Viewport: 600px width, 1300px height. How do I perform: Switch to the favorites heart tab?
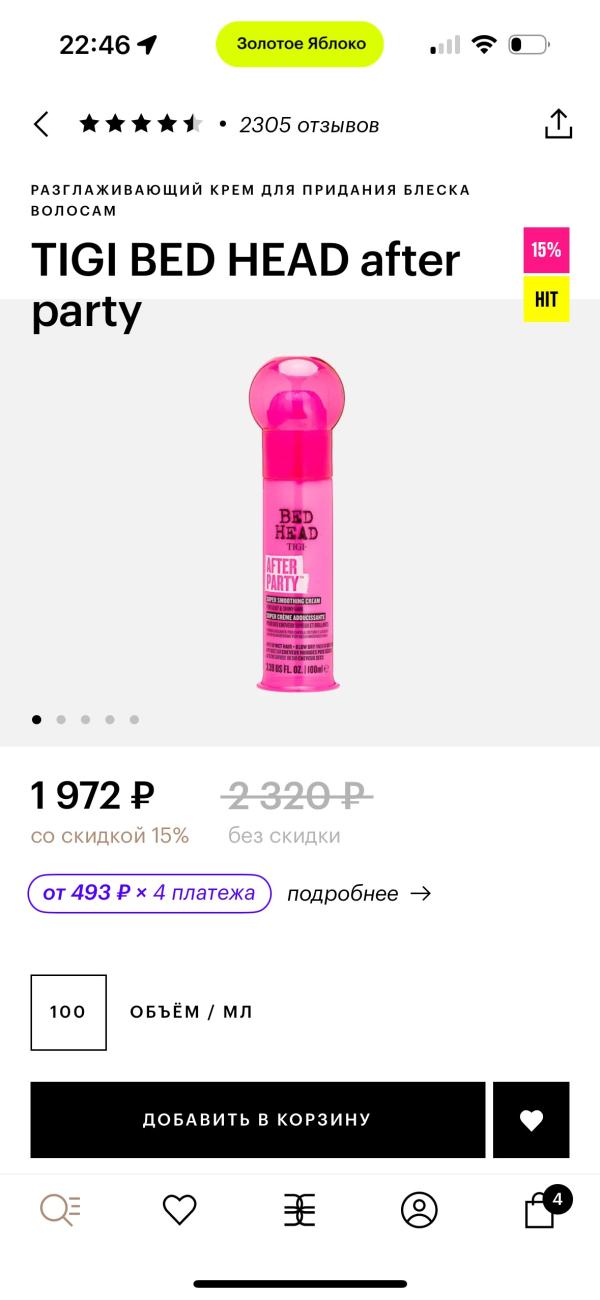[180, 1210]
